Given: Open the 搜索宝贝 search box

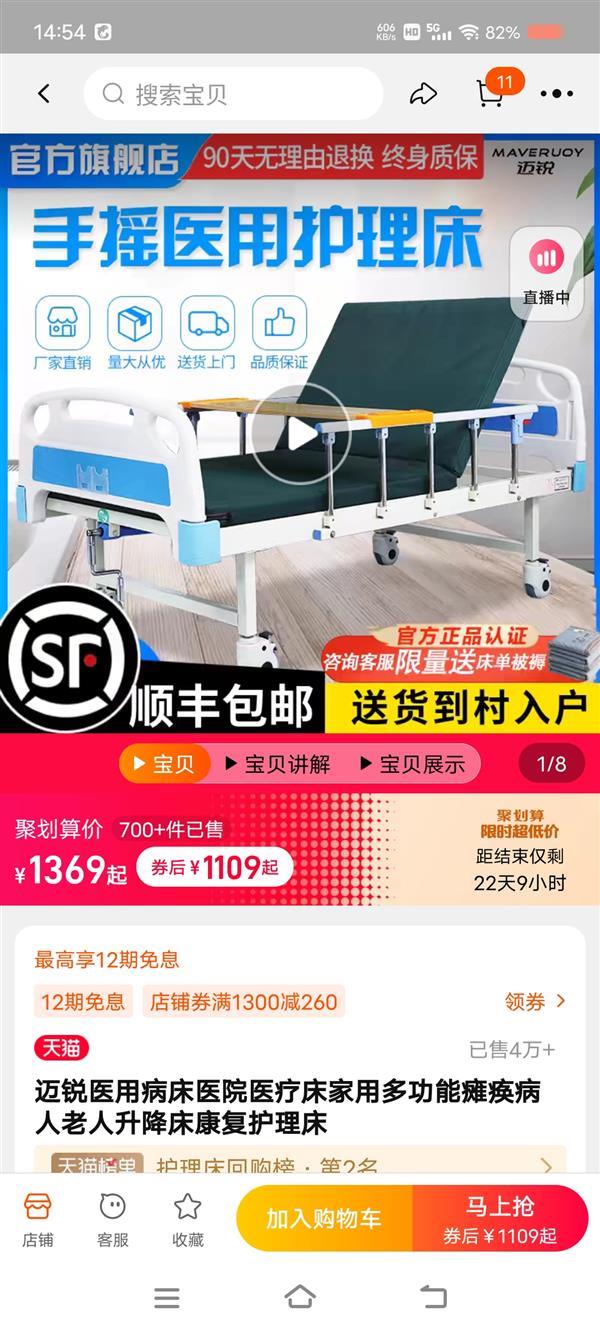Looking at the screenshot, I should point(233,94).
